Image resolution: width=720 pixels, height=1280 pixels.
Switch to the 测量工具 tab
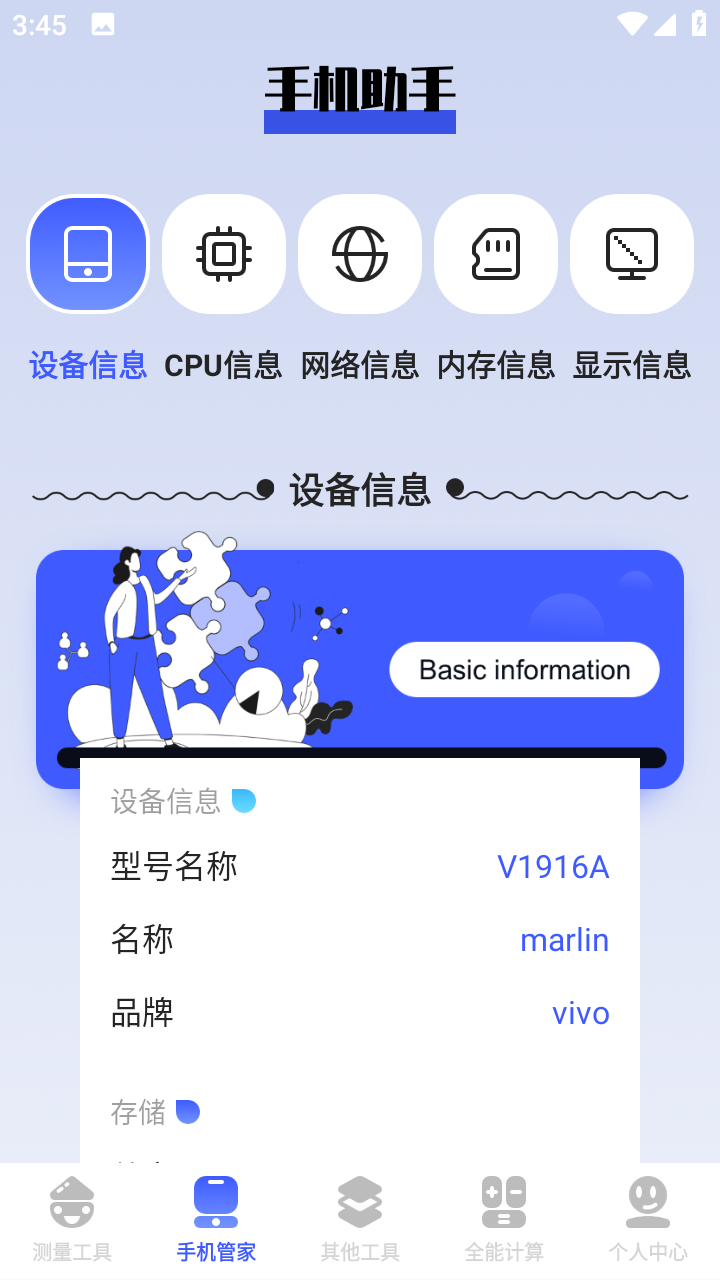[72, 1220]
